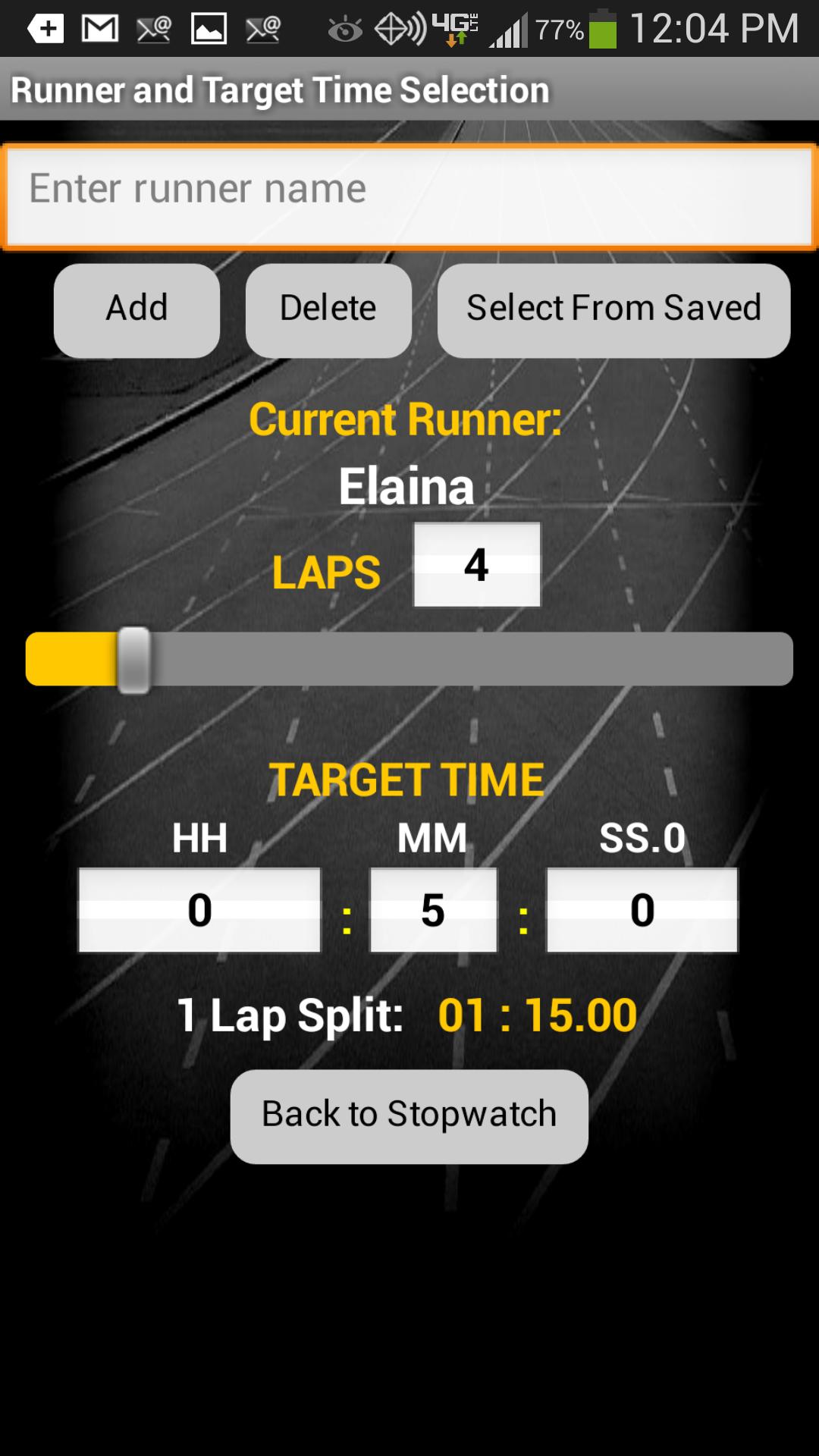Adjust the laps slider handle
The height and width of the screenshot is (1456, 819).
point(133,659)
